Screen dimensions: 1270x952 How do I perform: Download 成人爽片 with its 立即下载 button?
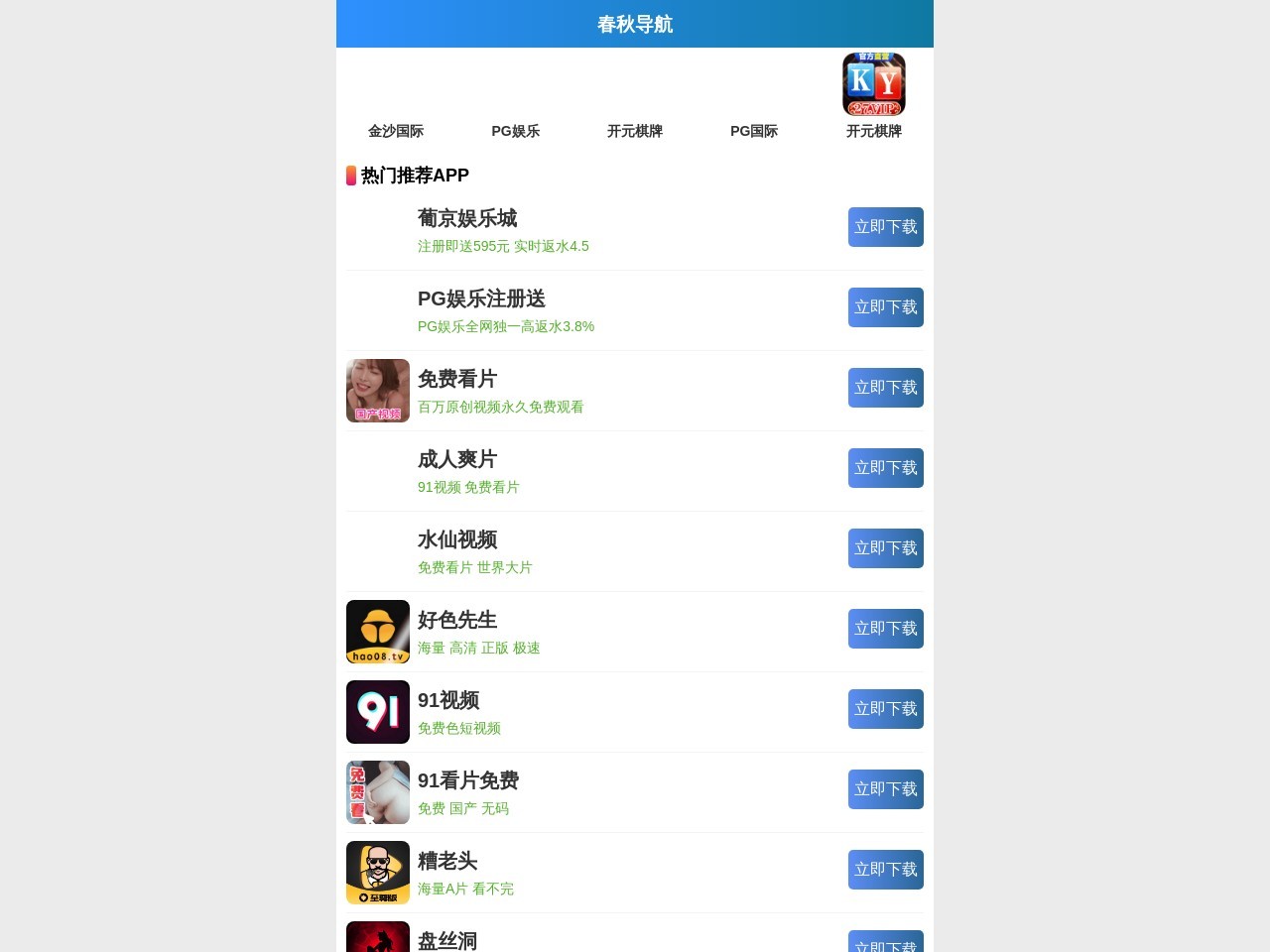[885, 468]
